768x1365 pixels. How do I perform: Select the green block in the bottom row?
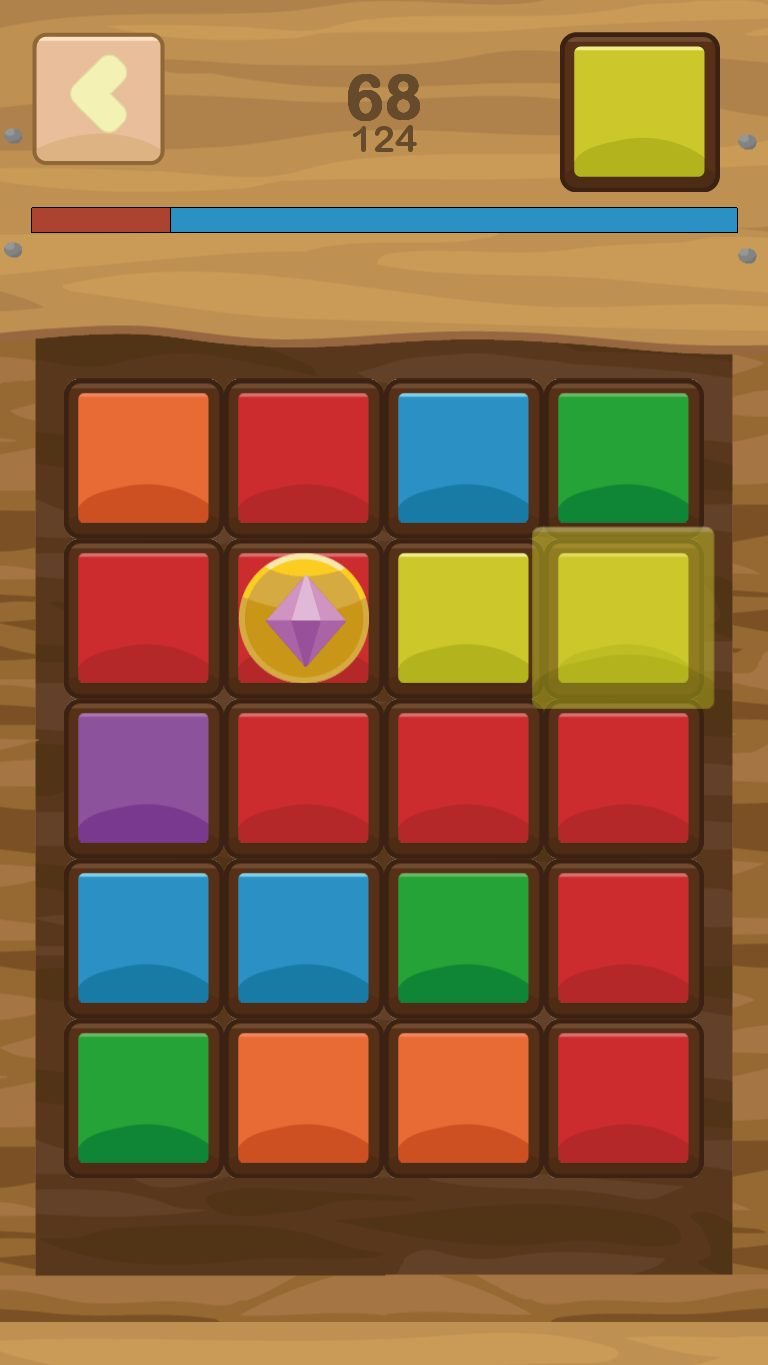pos(143,1098)
